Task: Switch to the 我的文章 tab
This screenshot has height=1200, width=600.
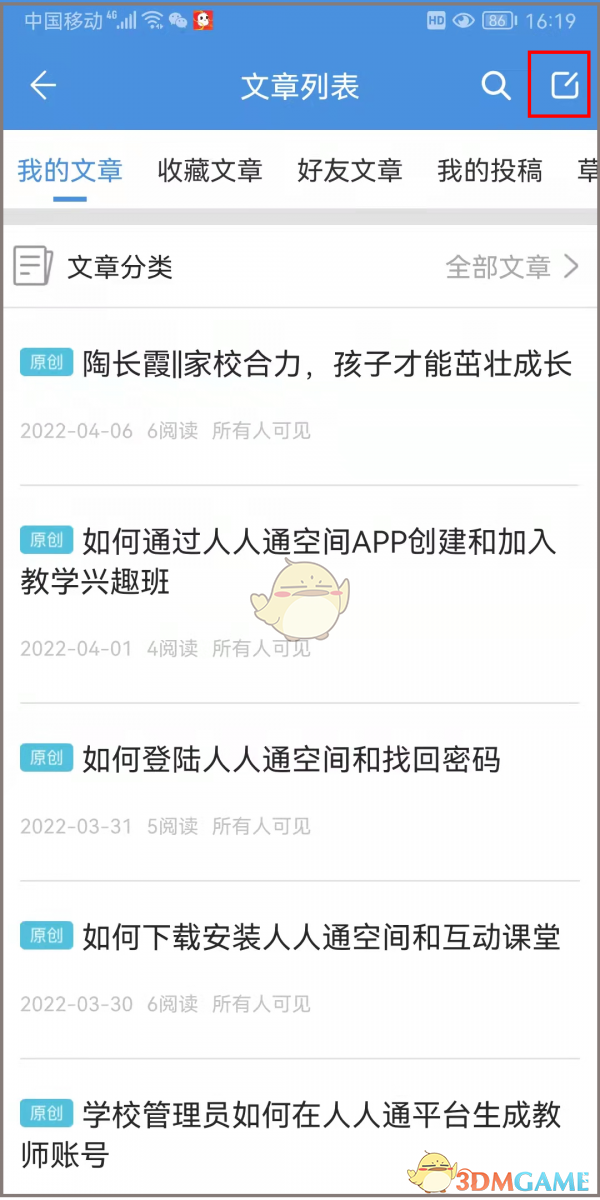Action: [x=70, y=171]
